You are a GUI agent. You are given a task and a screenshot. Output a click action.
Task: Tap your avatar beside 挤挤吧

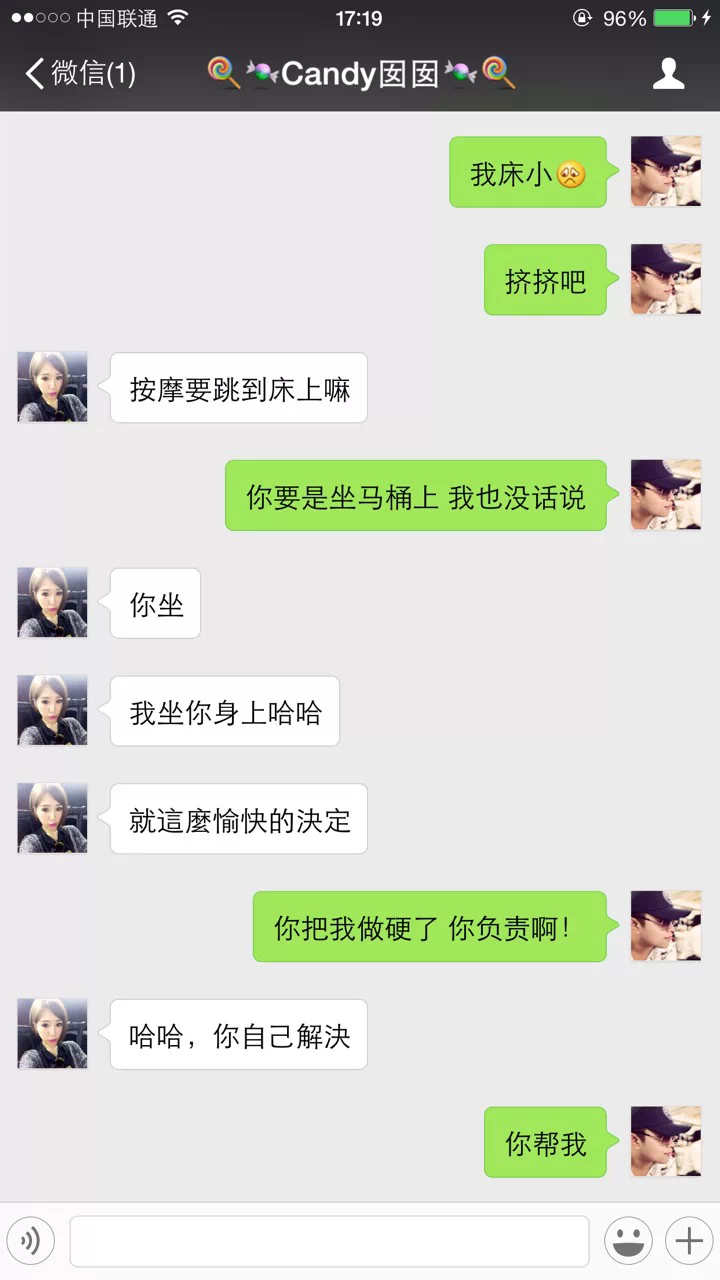tap(665, 279)
